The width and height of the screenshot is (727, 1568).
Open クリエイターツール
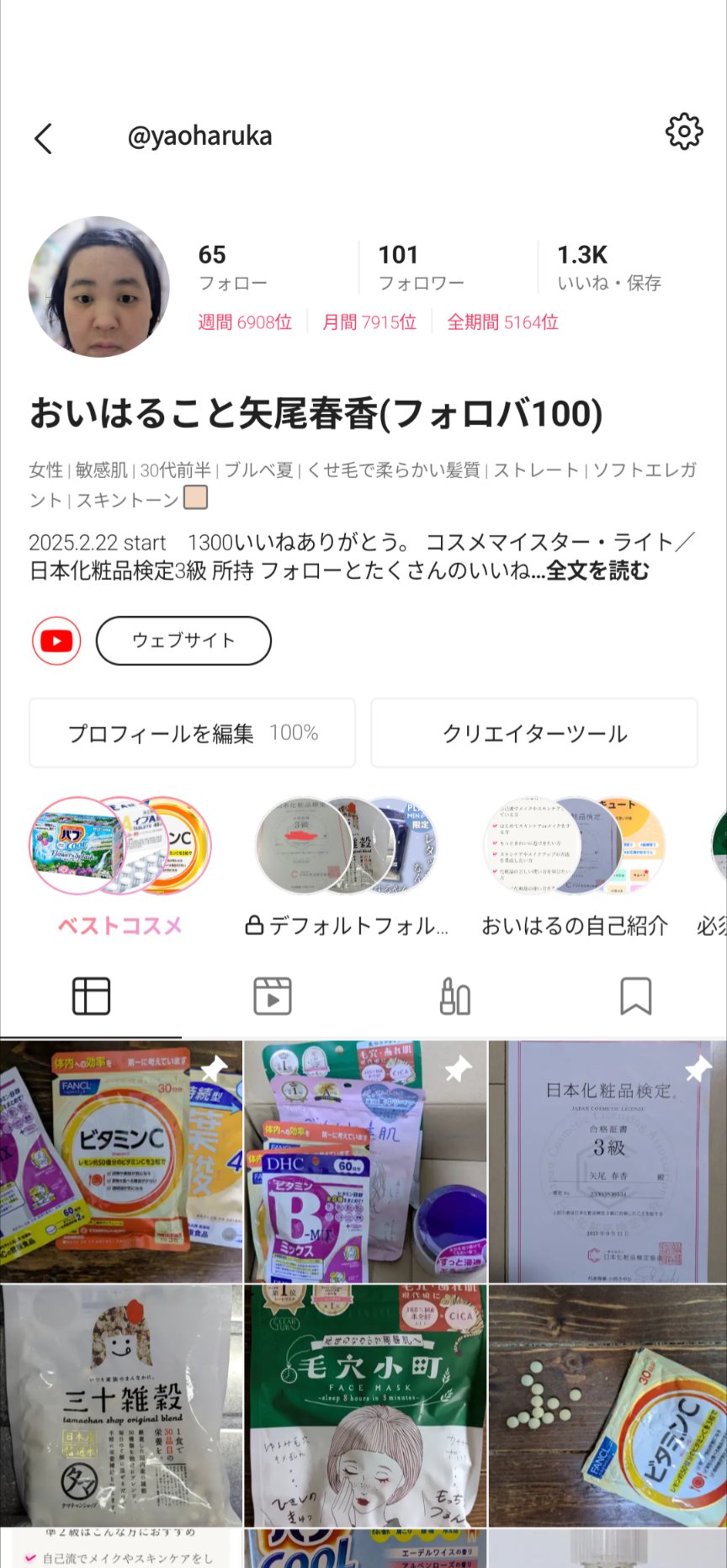click(x=534, y=733)
